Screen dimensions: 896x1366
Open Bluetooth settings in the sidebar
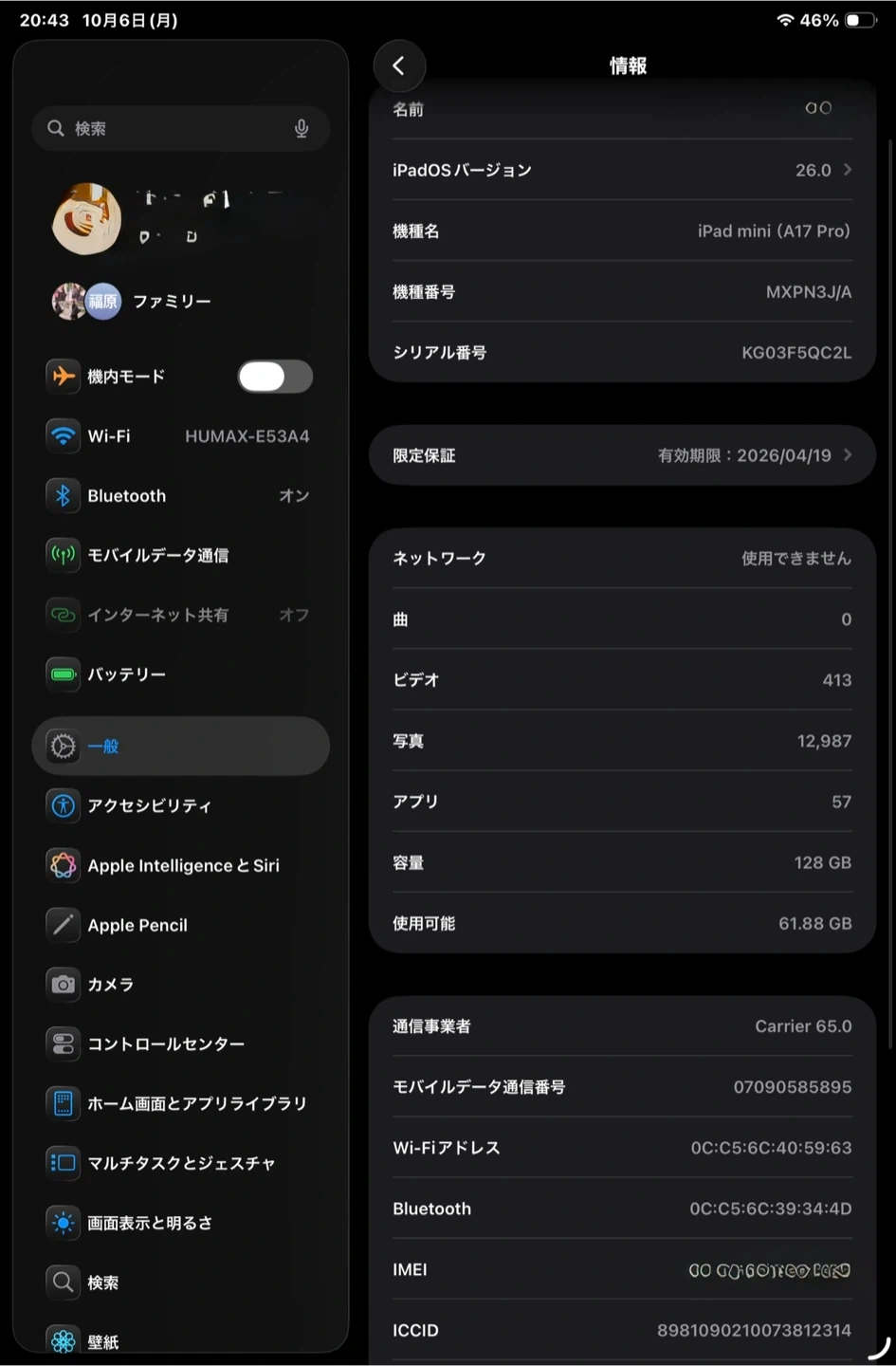pyautogui.click(x=180, y=496)
